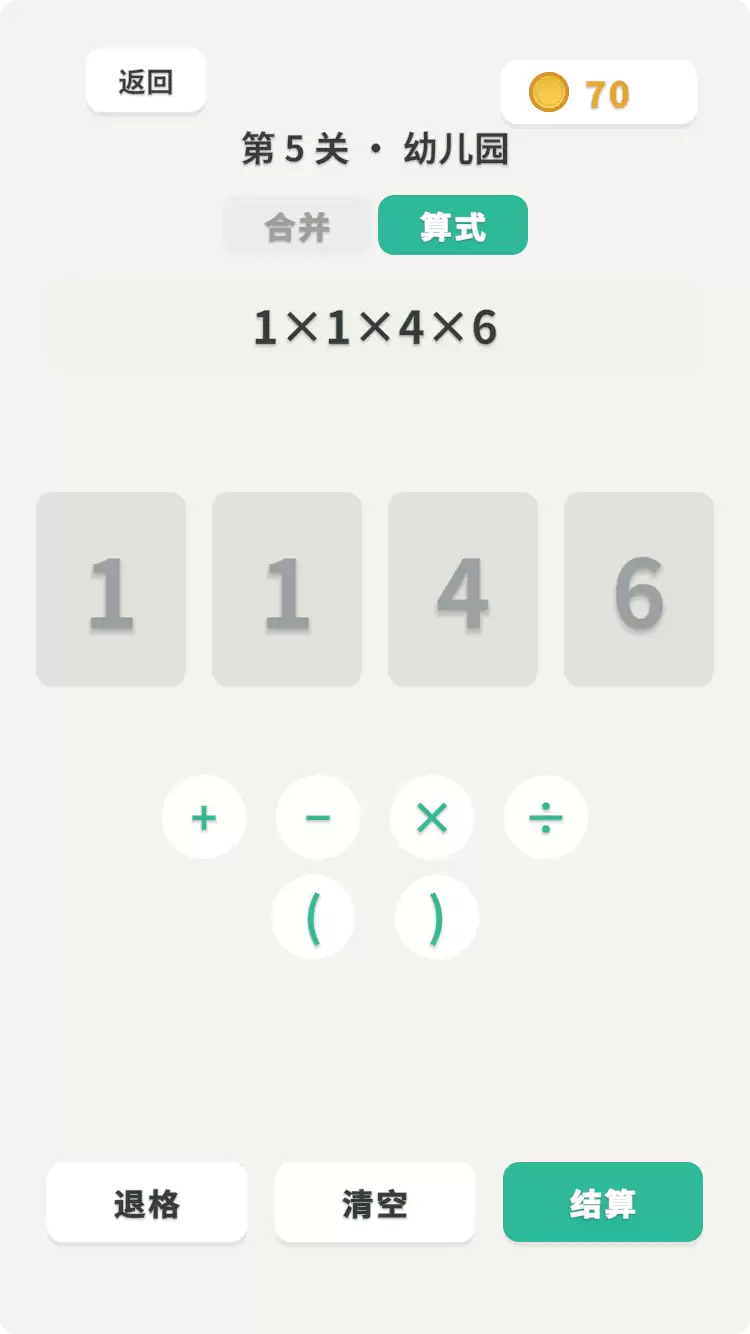Tap the 返回 back button

click(x=146, y=81)
